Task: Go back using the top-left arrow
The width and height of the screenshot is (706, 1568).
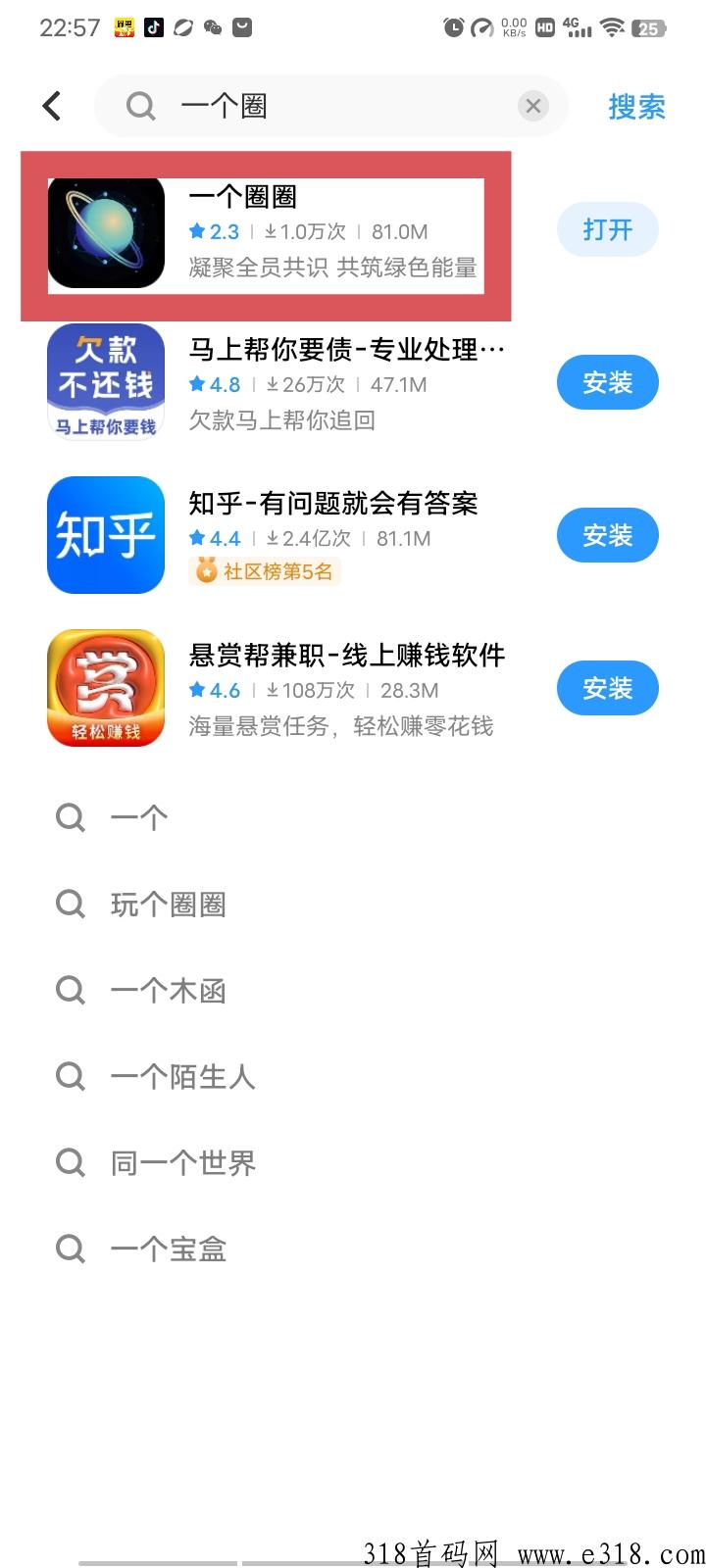Action: point(52,106)
